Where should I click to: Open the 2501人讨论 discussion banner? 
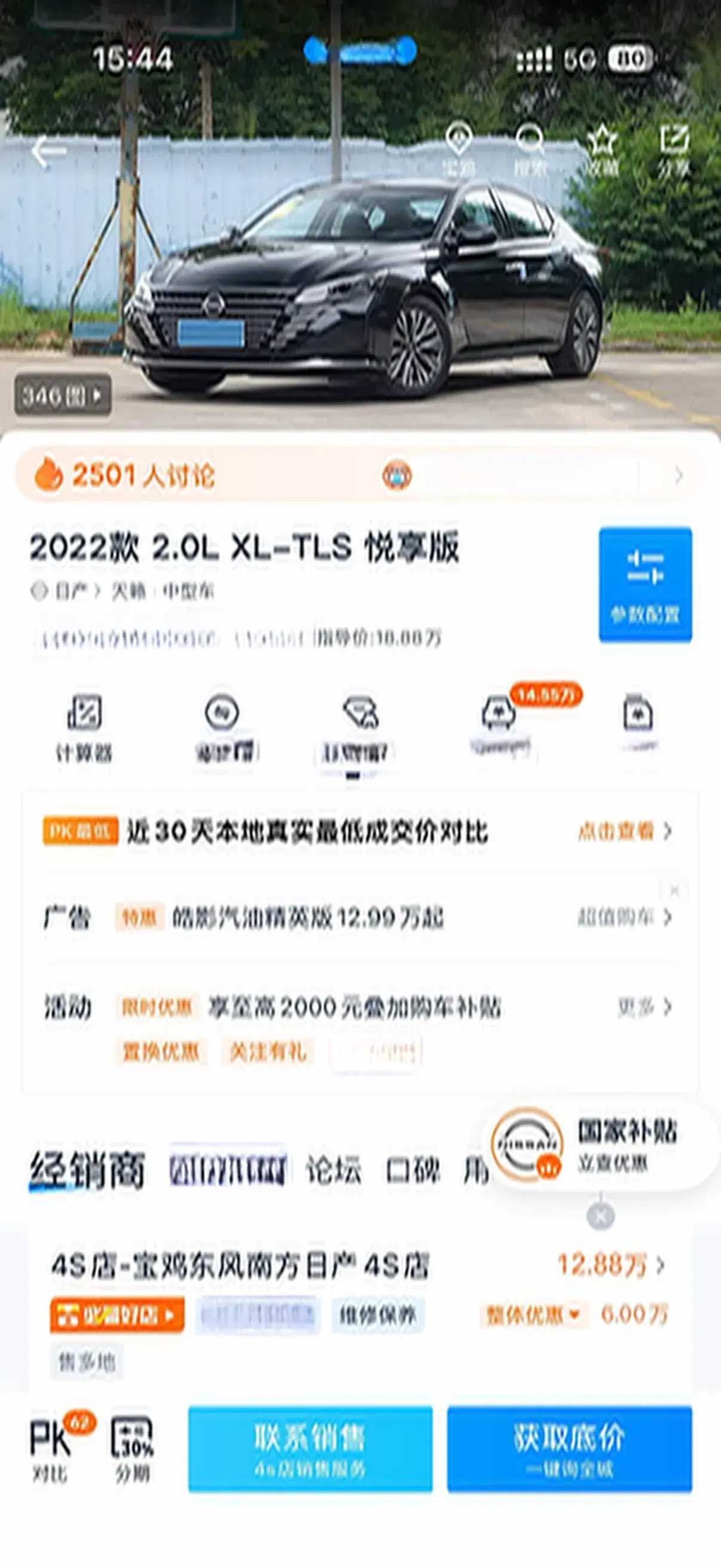click(x=359, y=475)
